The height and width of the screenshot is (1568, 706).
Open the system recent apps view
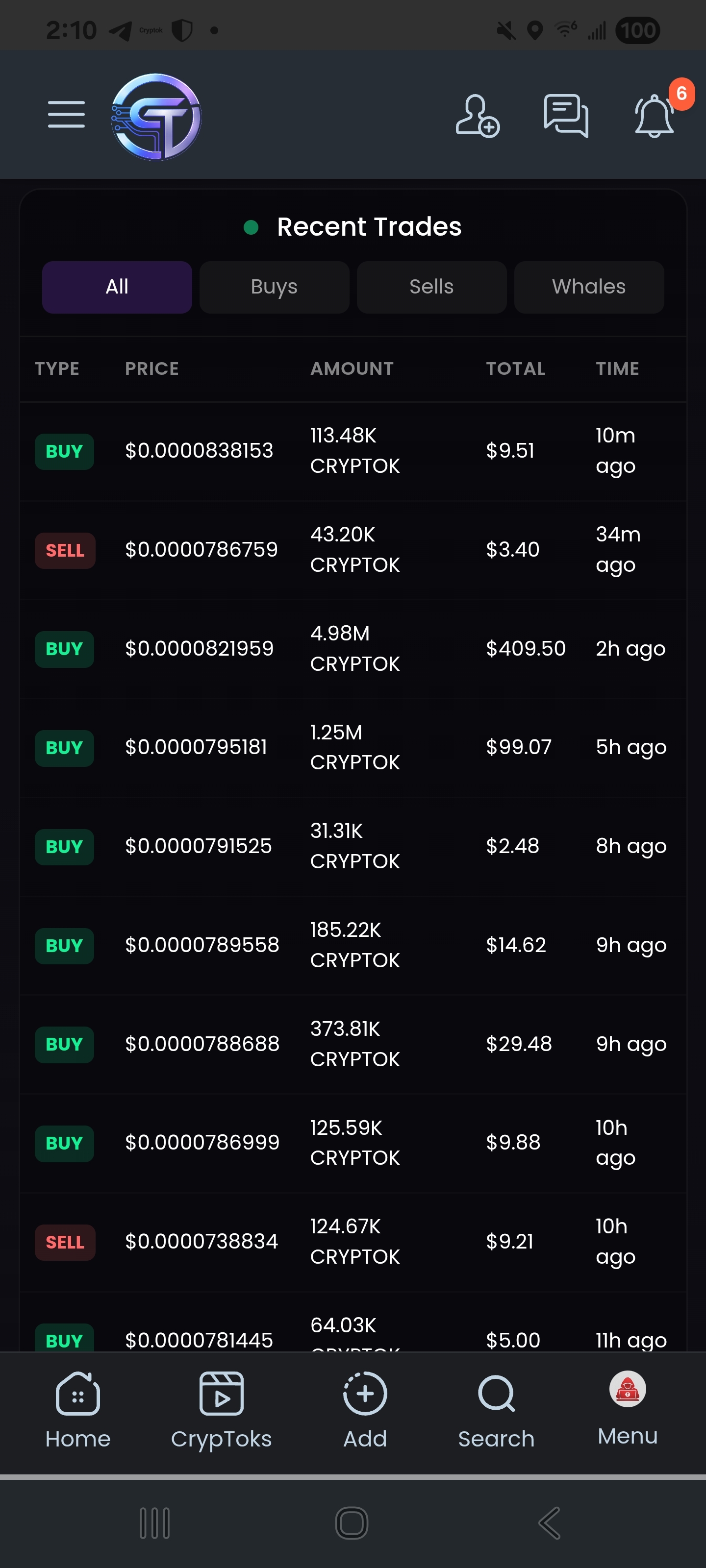coord(155,1523)
